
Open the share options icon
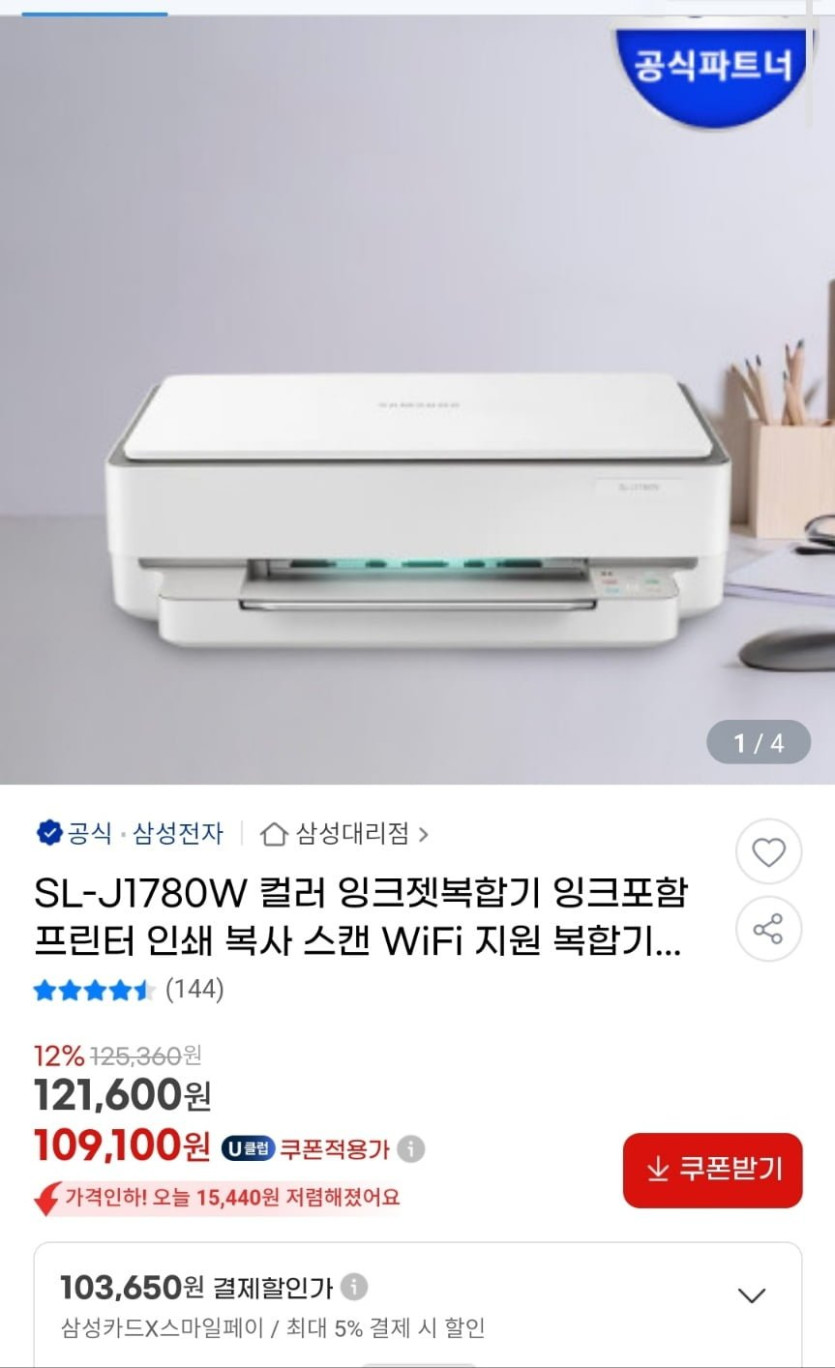[x=768, y=929]
